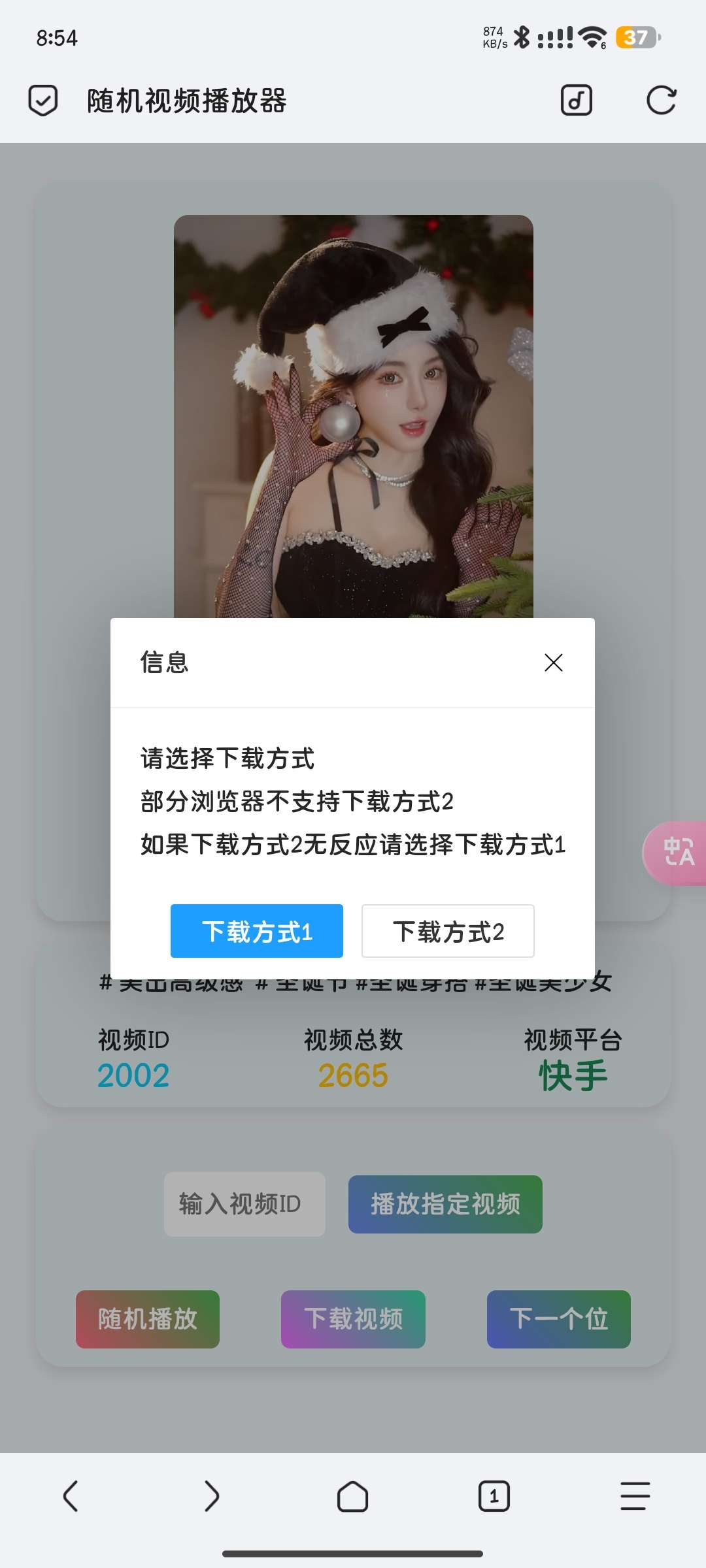Tap 下一个位 for the next video
The height and width of the screenshot is (1568, 706).
pyautogui.click(x=558, y=1319)
